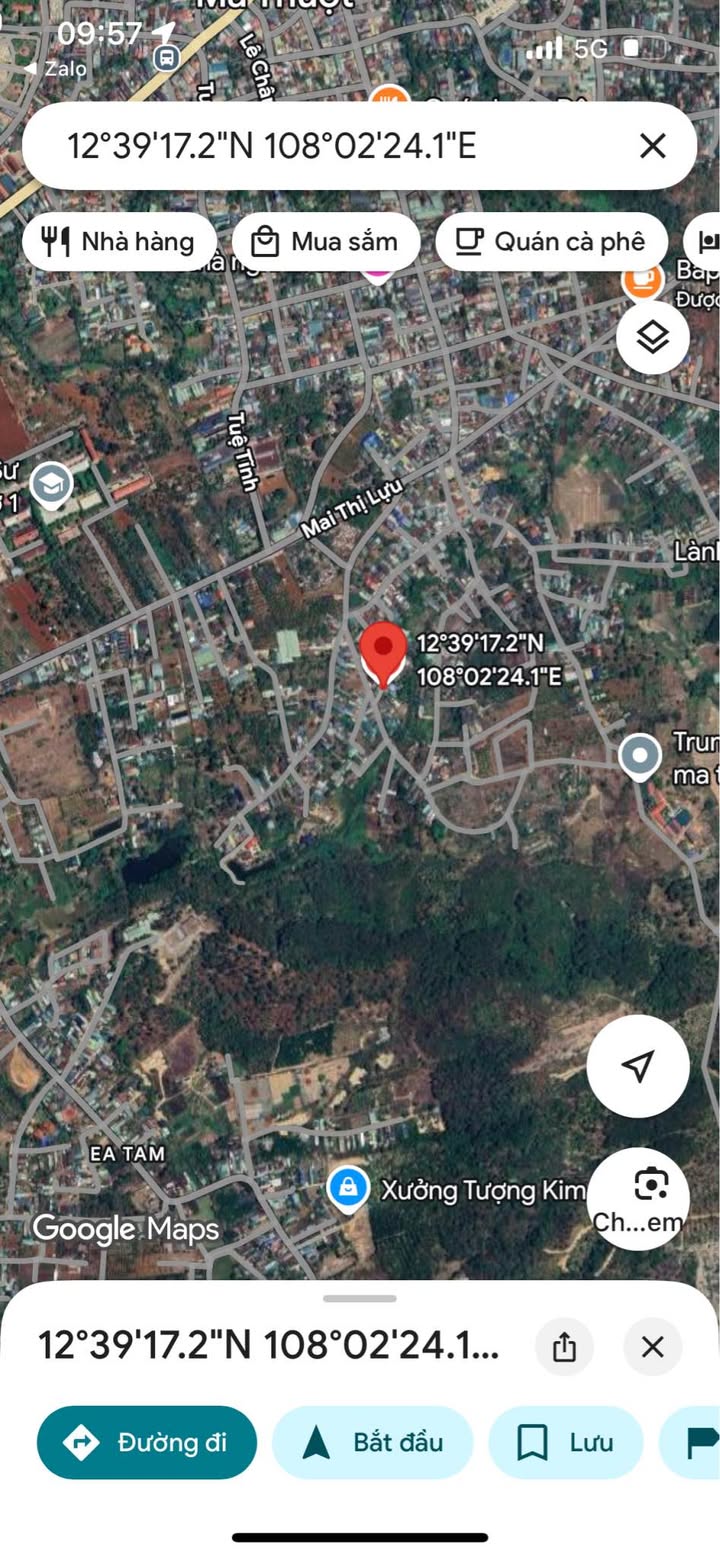Open the camera lens Ch...em button

pos(637,1197)
